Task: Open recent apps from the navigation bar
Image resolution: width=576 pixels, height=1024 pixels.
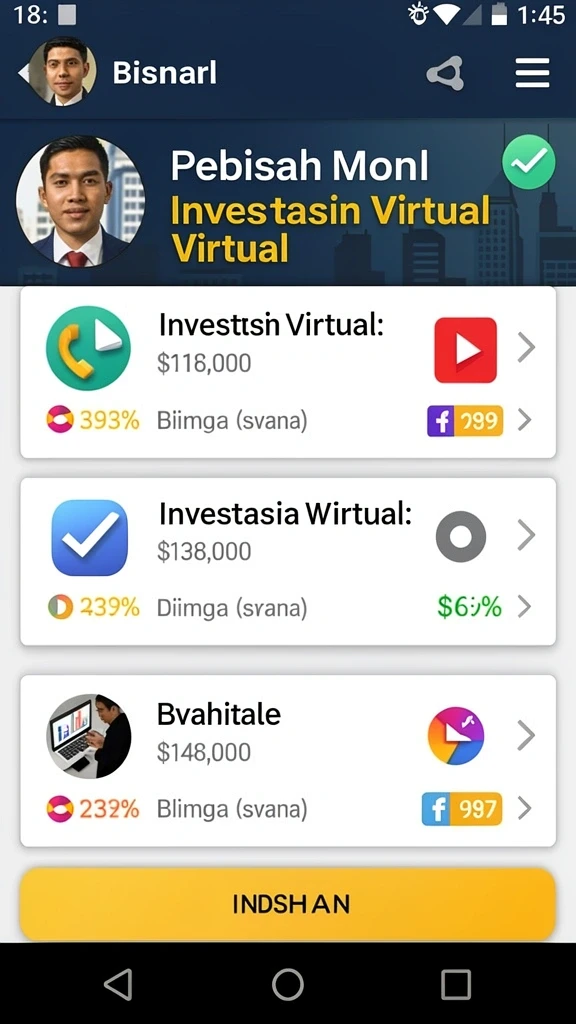Action: pos(456,984)
